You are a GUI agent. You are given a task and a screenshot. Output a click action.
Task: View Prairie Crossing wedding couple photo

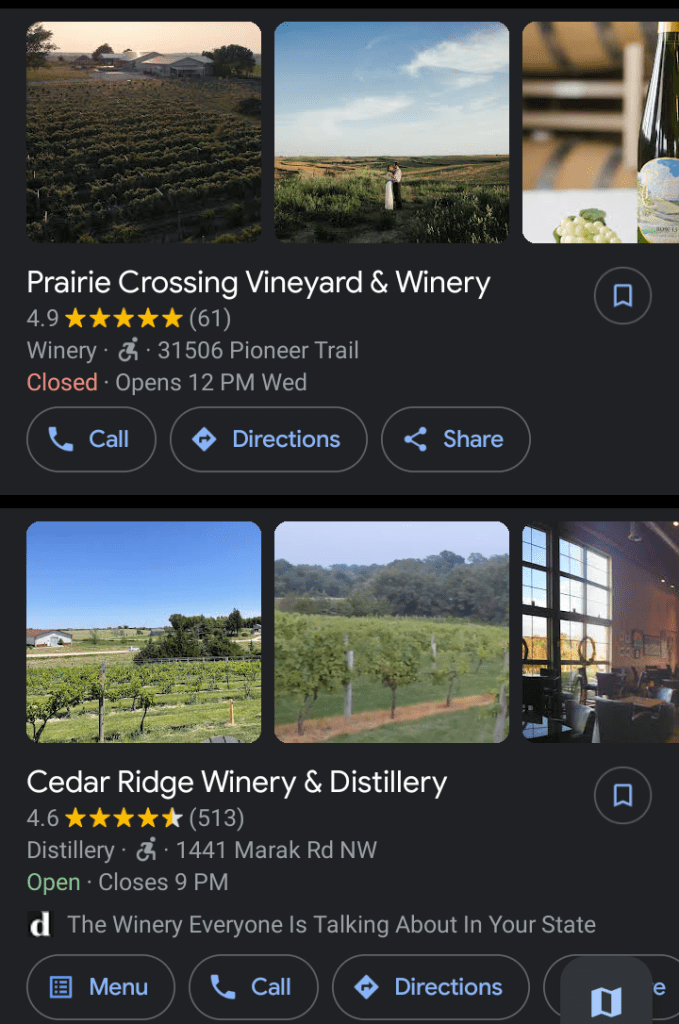(x=391, y=132)
